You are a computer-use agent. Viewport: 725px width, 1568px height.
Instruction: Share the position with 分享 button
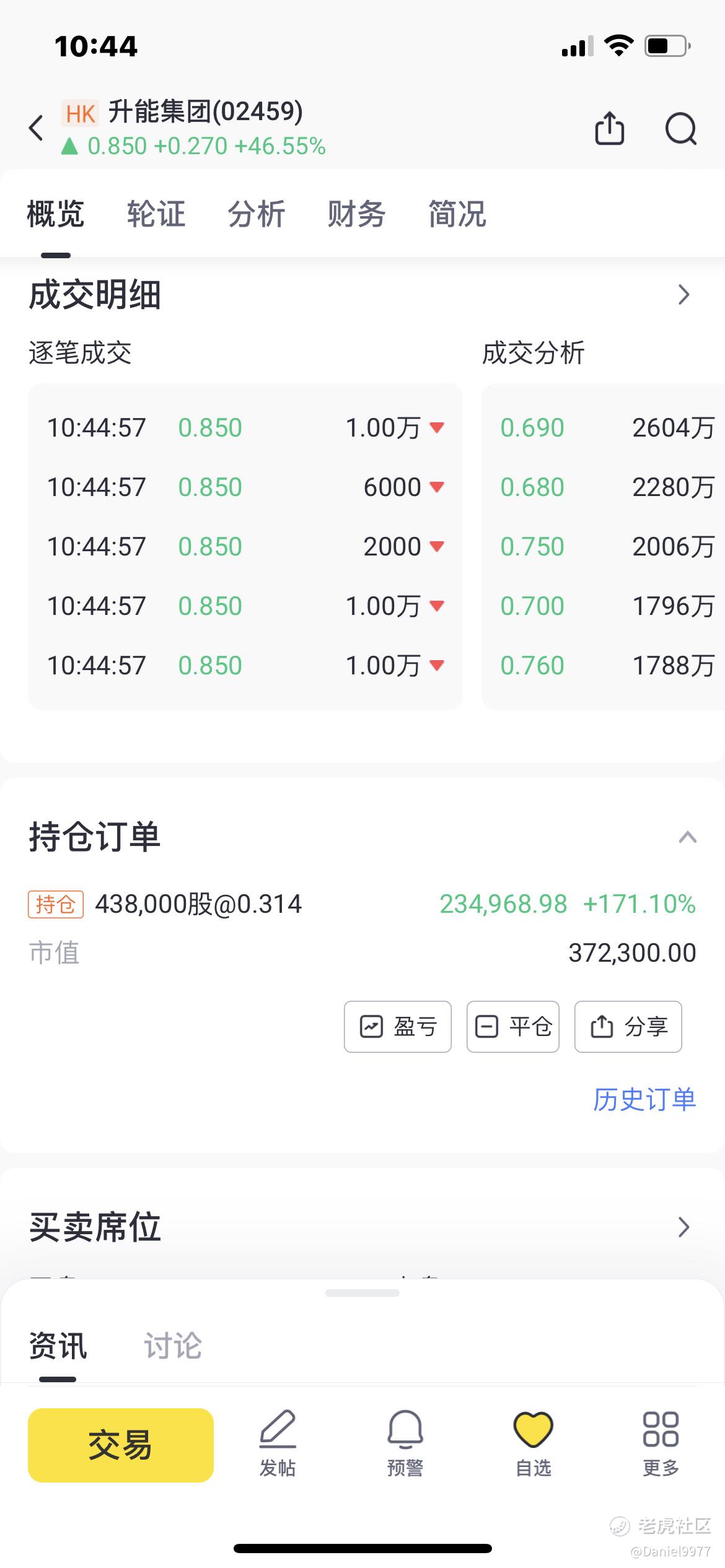(x=628, y=1027)
